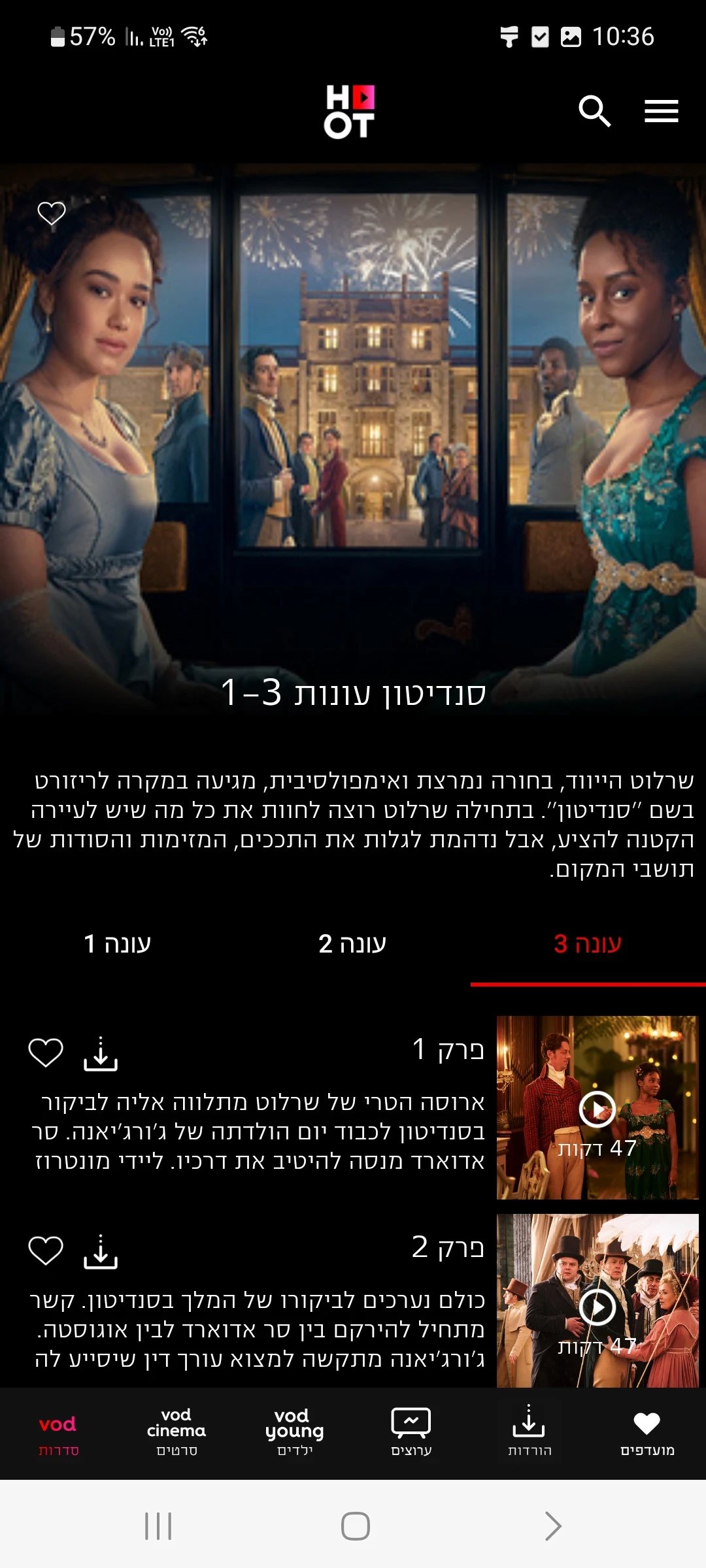Tap the system back button
This screenshot has width=706, height=1568.
[x=553, y=1526]
